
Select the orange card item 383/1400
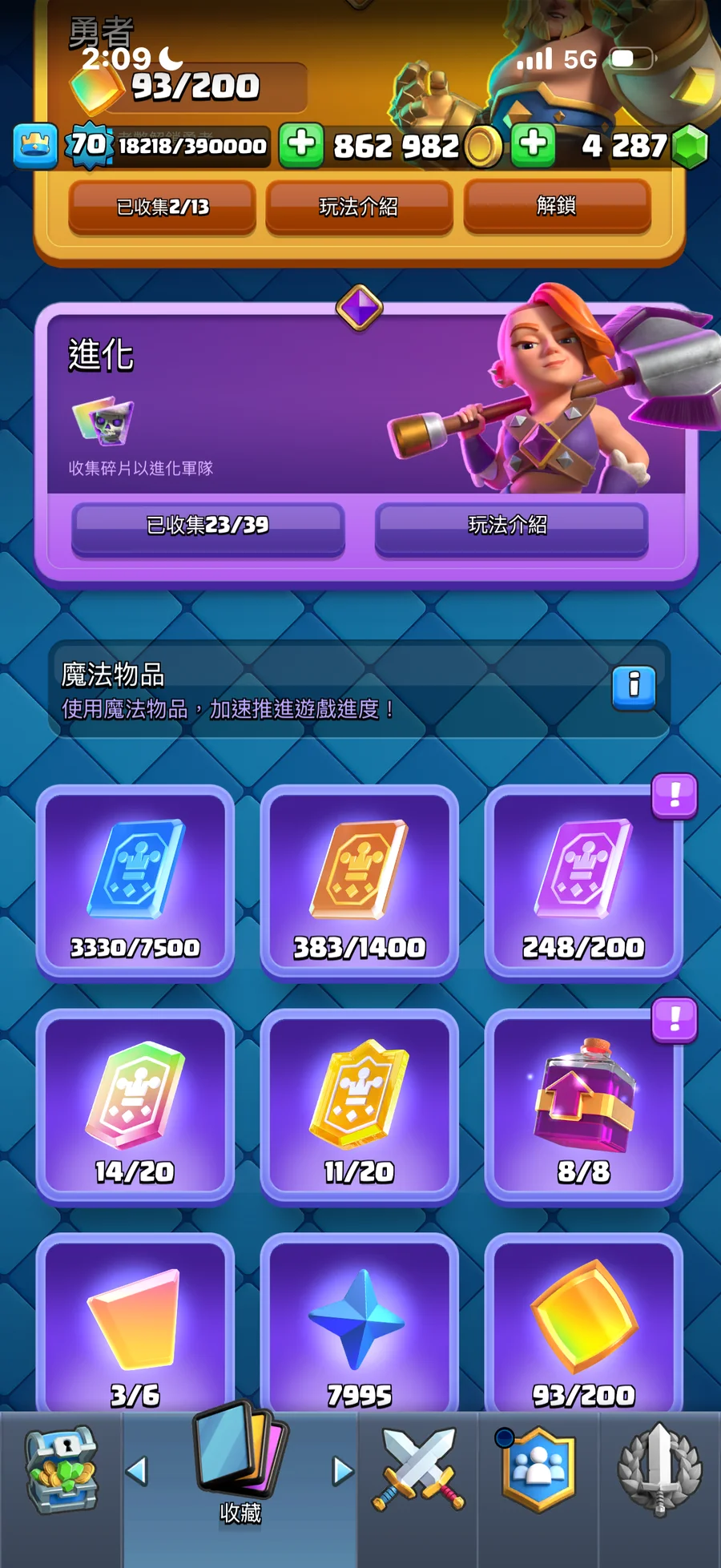coord(360,882)
